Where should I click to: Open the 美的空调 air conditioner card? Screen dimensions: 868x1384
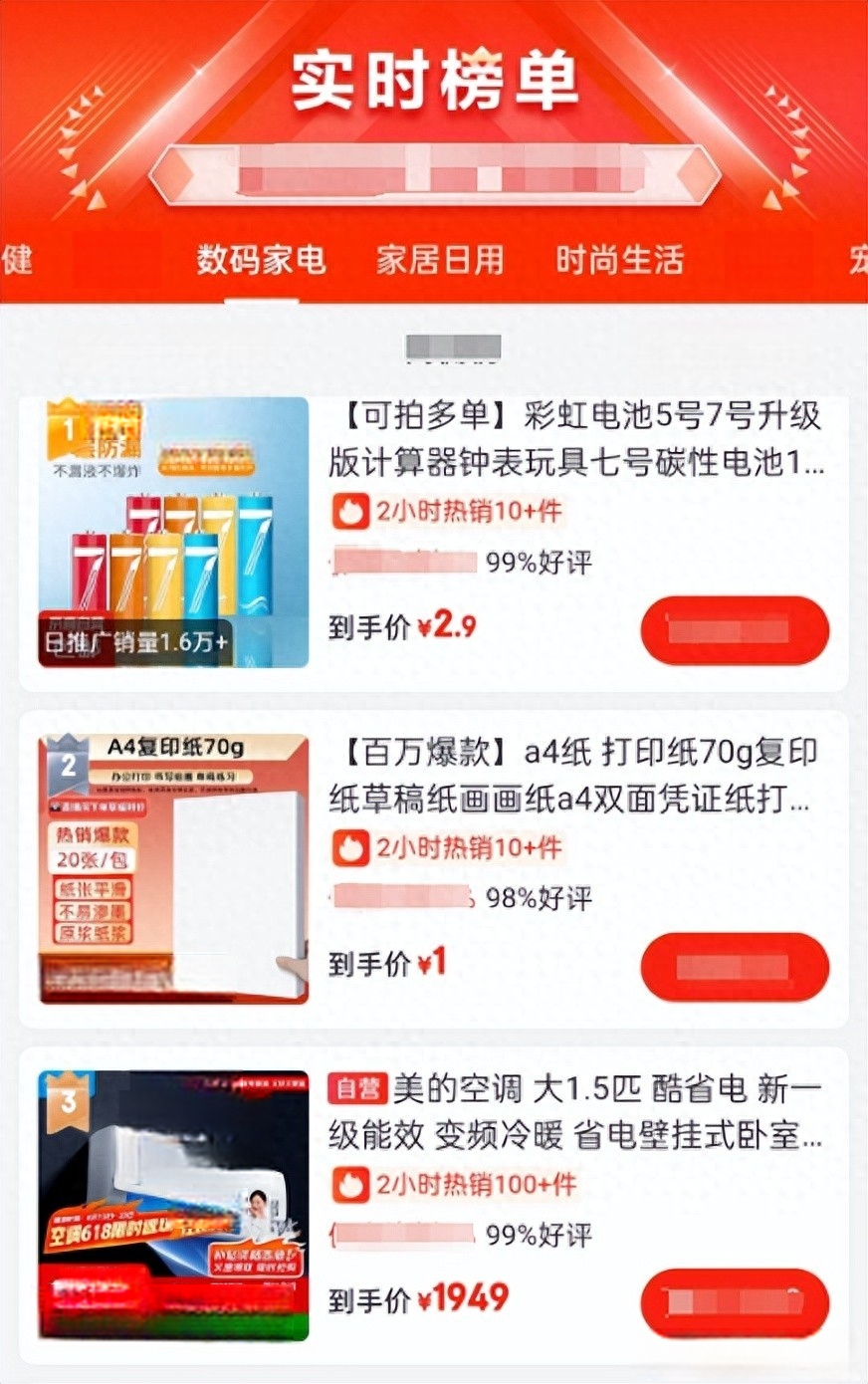575,1111
